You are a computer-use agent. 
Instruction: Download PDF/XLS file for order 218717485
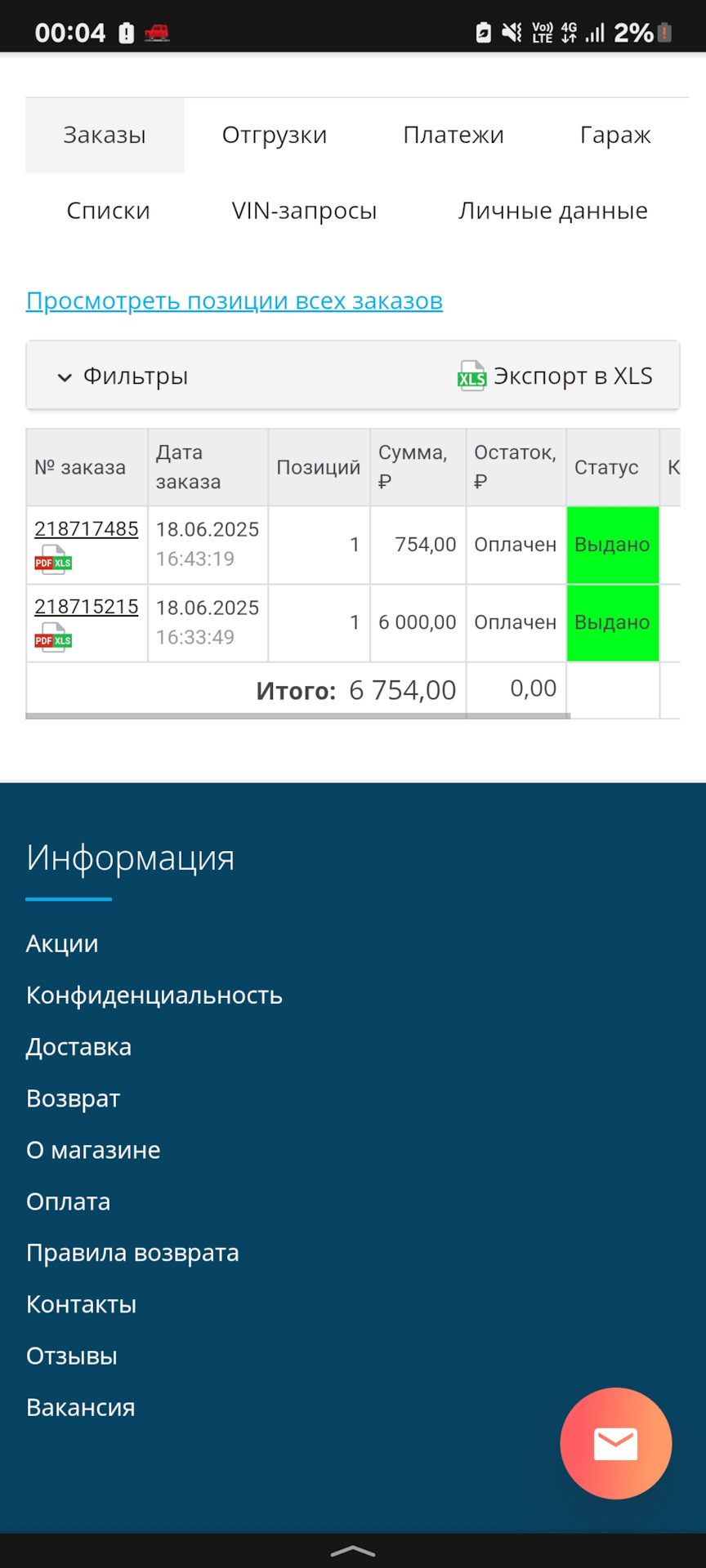(53, 562)
